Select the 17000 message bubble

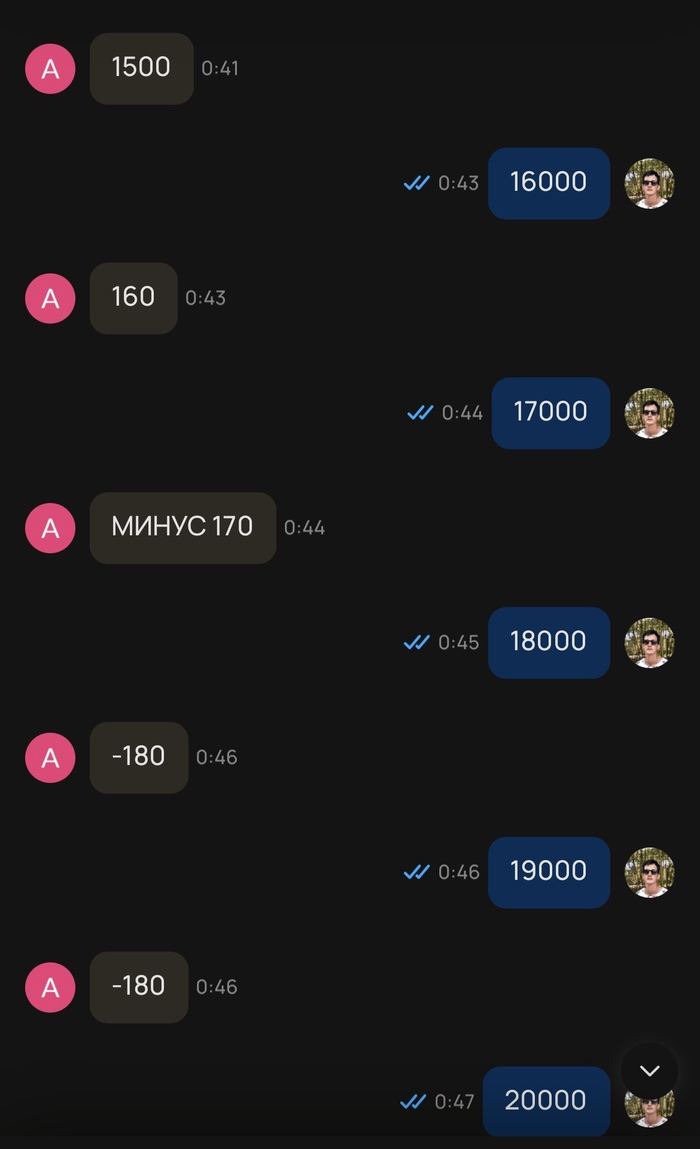pyautogui.click(x=551, y=413)
